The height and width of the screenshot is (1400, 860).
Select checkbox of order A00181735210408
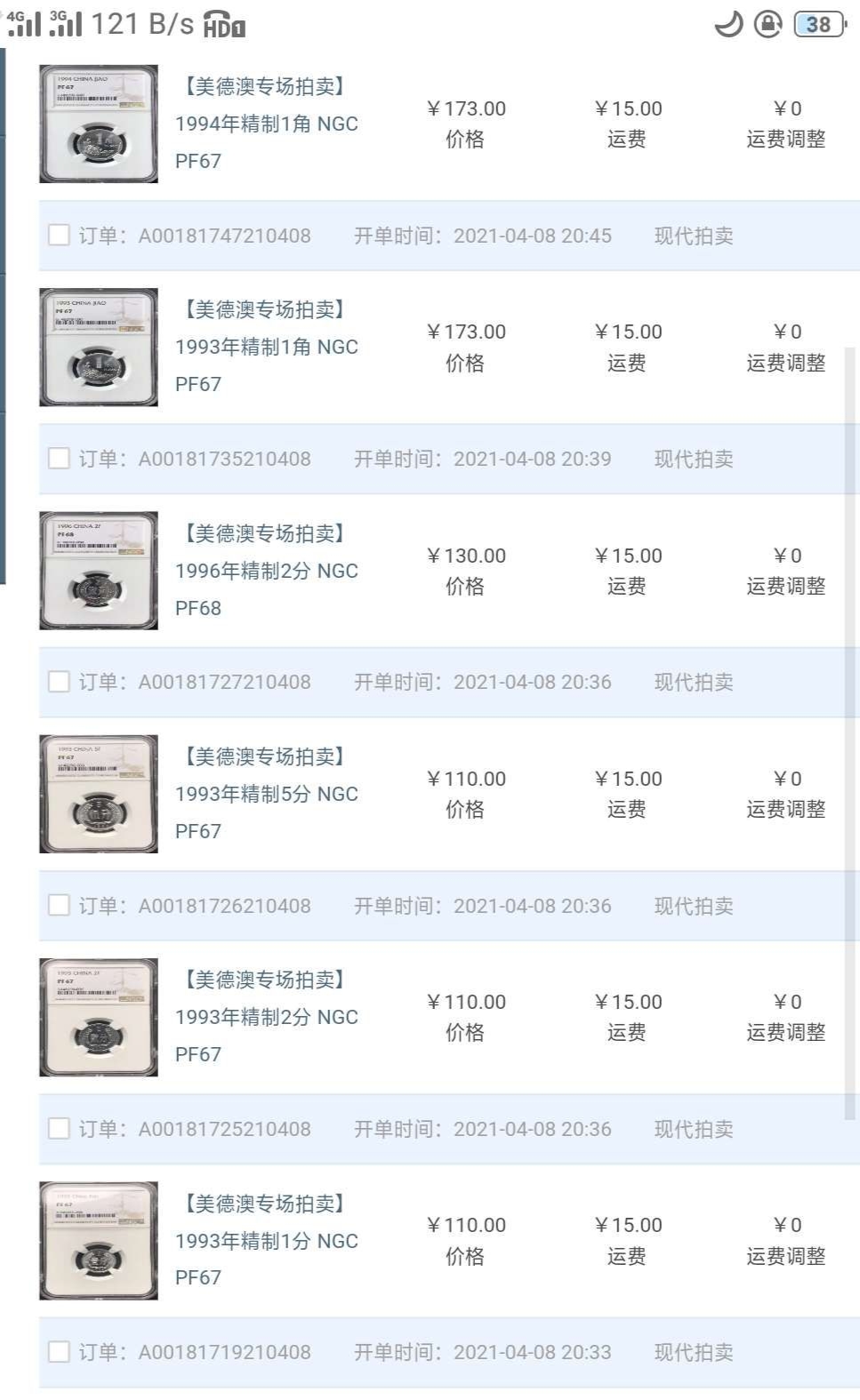click(x=59, y=459)
